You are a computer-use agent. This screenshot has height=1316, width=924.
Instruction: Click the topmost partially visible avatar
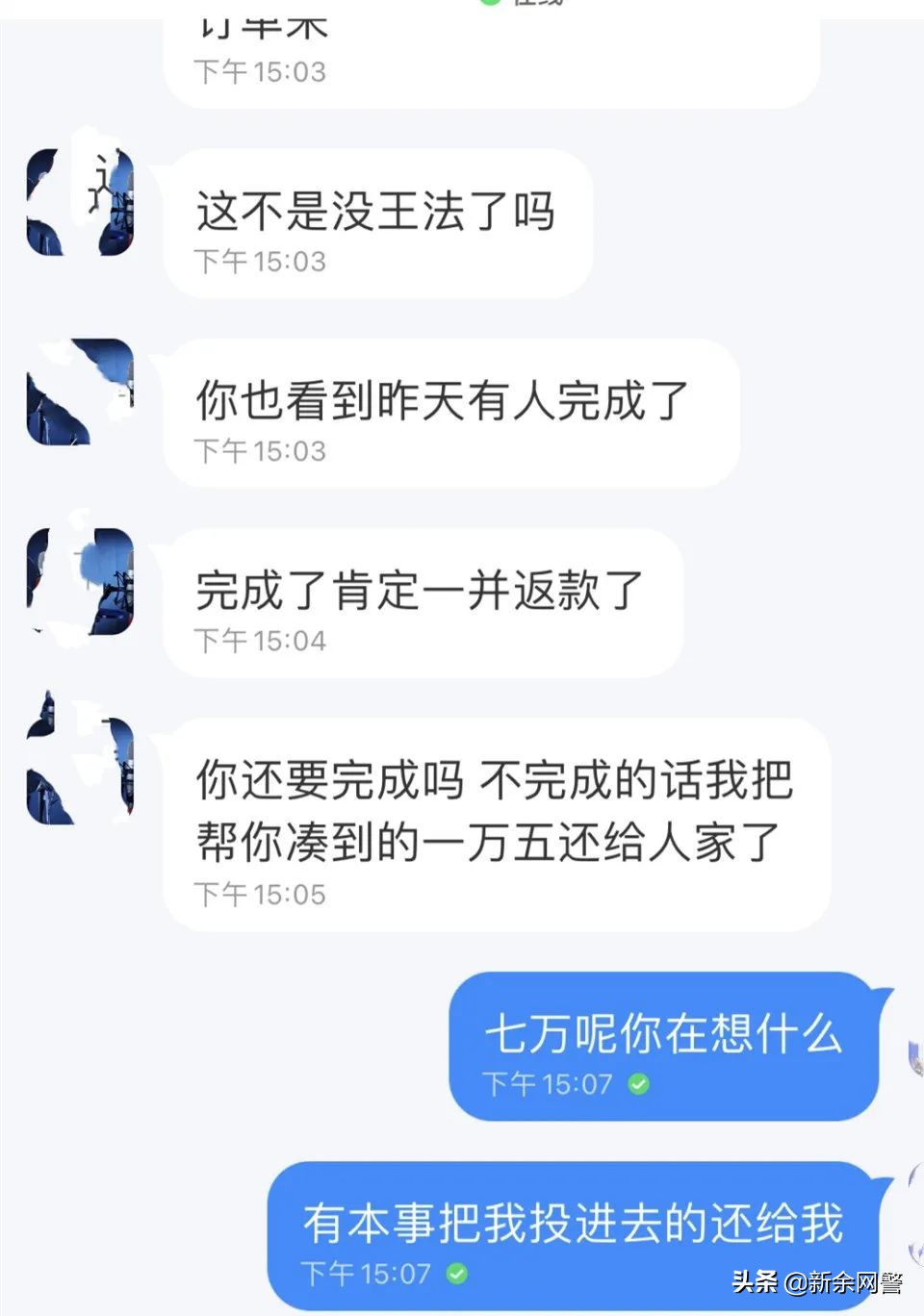[x=82, y=202]
